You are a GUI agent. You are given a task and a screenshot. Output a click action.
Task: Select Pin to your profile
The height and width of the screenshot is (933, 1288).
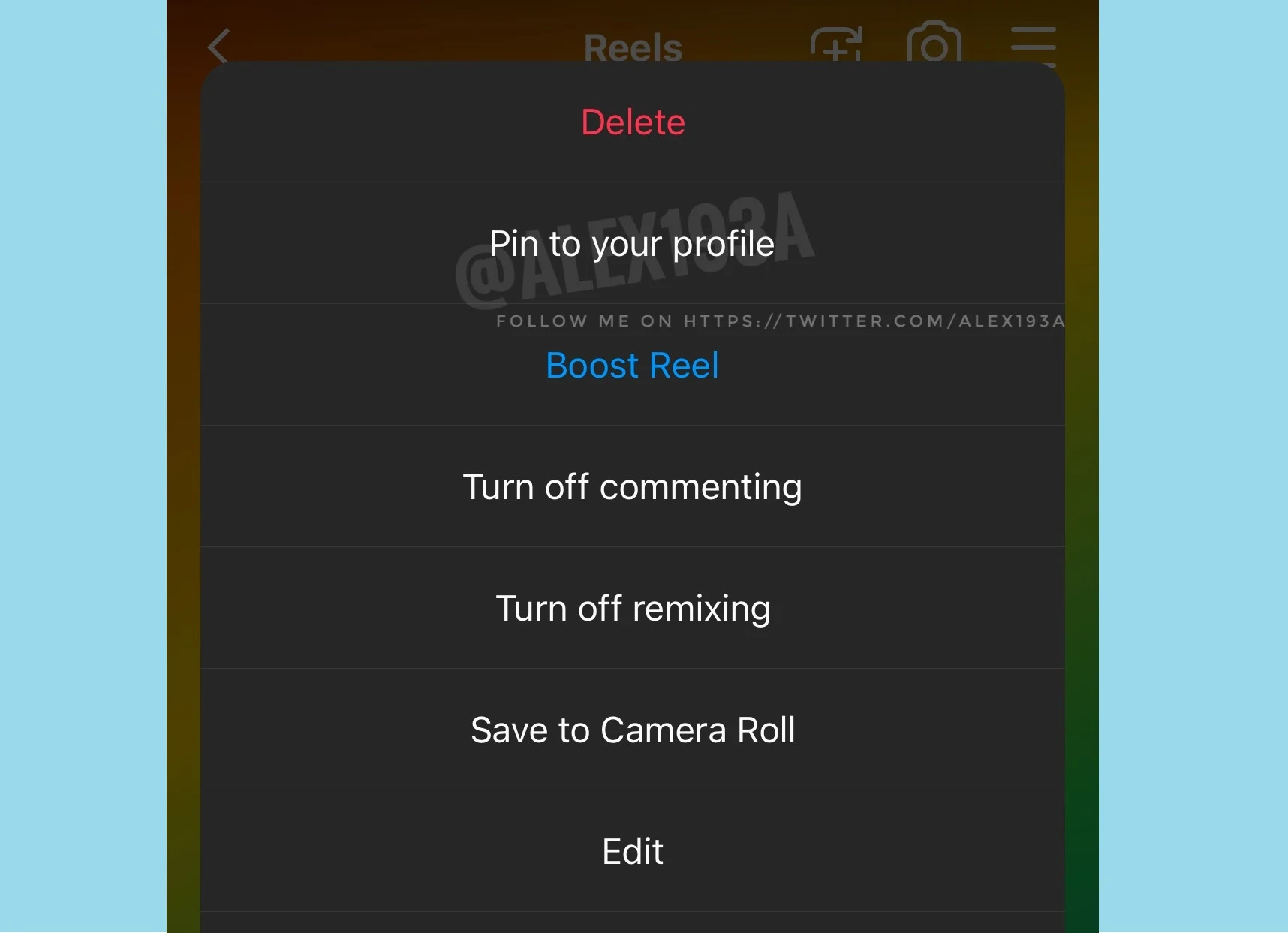click(633, 244)
